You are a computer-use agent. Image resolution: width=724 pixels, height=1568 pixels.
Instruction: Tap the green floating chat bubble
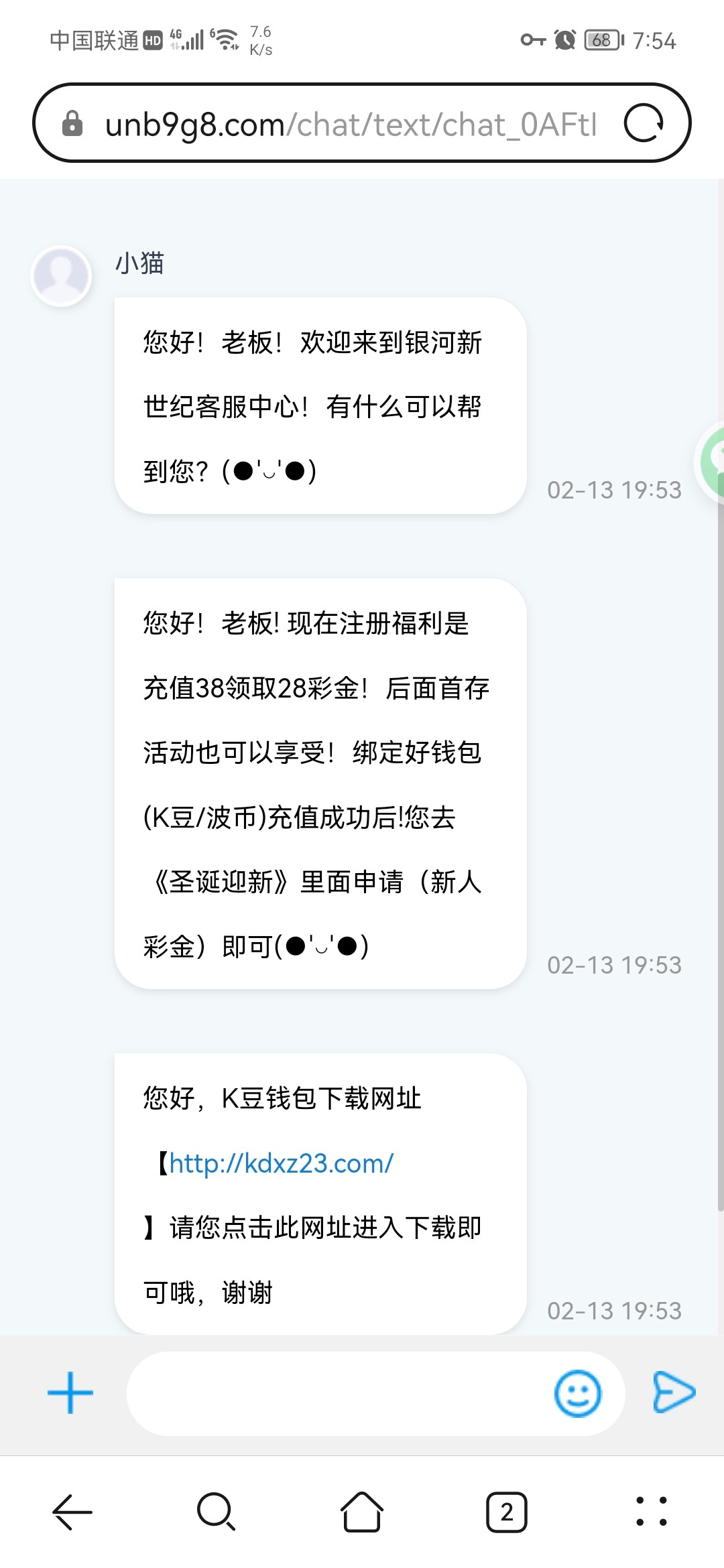coord(712,461)
